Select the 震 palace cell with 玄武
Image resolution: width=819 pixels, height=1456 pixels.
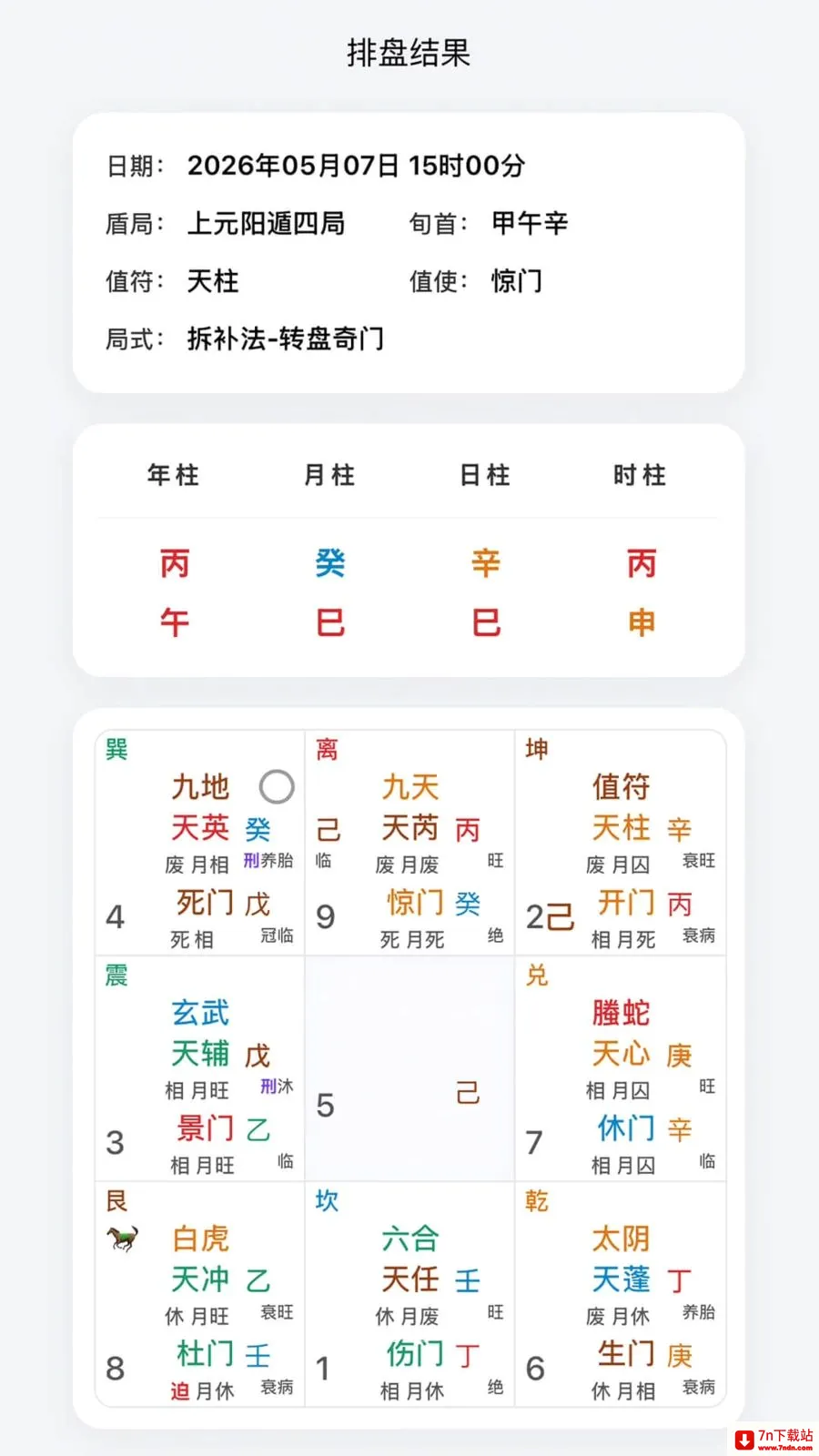click(199, 1068)
